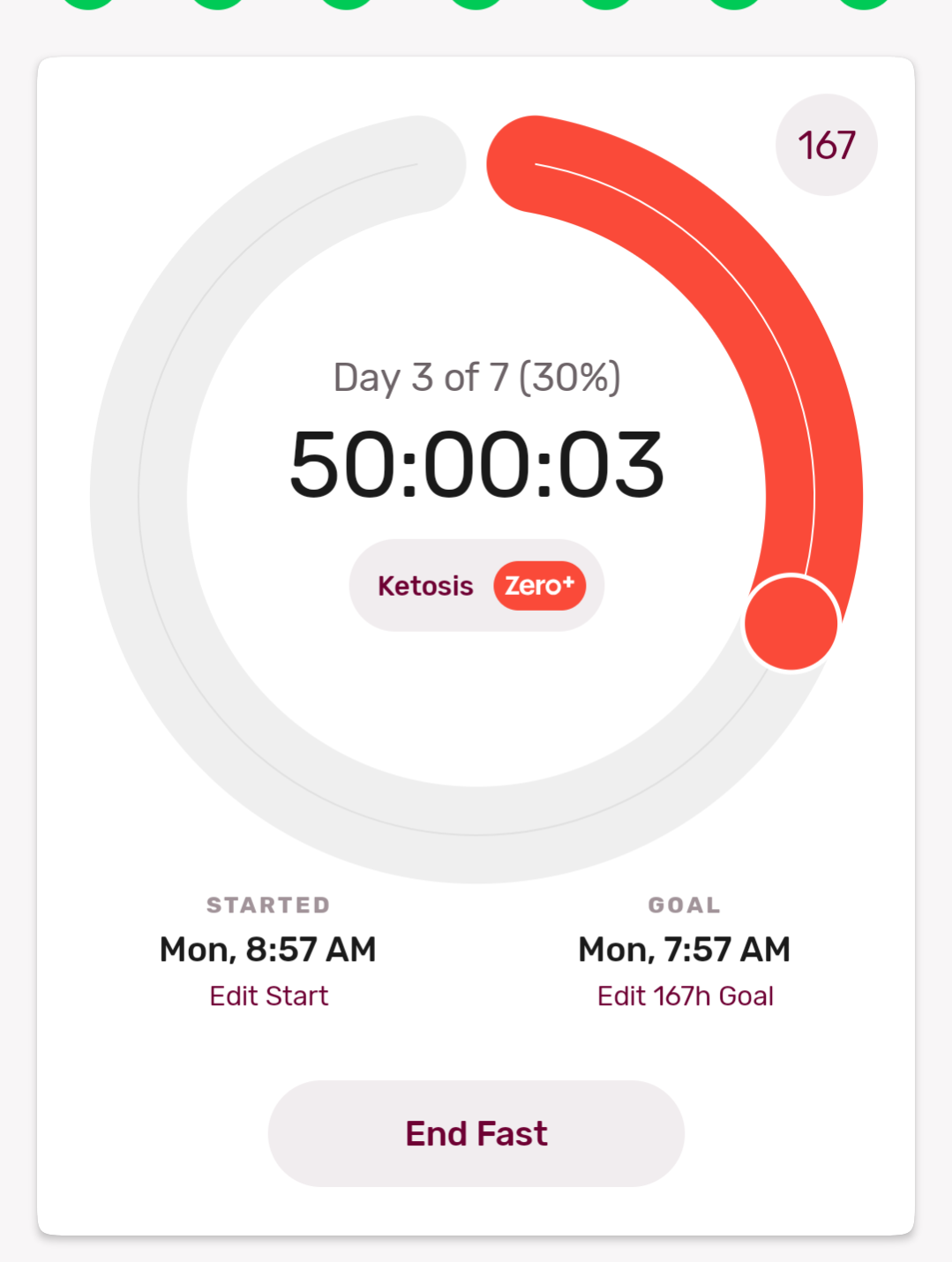Tap the End Fast button
Screen dimensions: 952x1262
click(x=476, y=1133)
